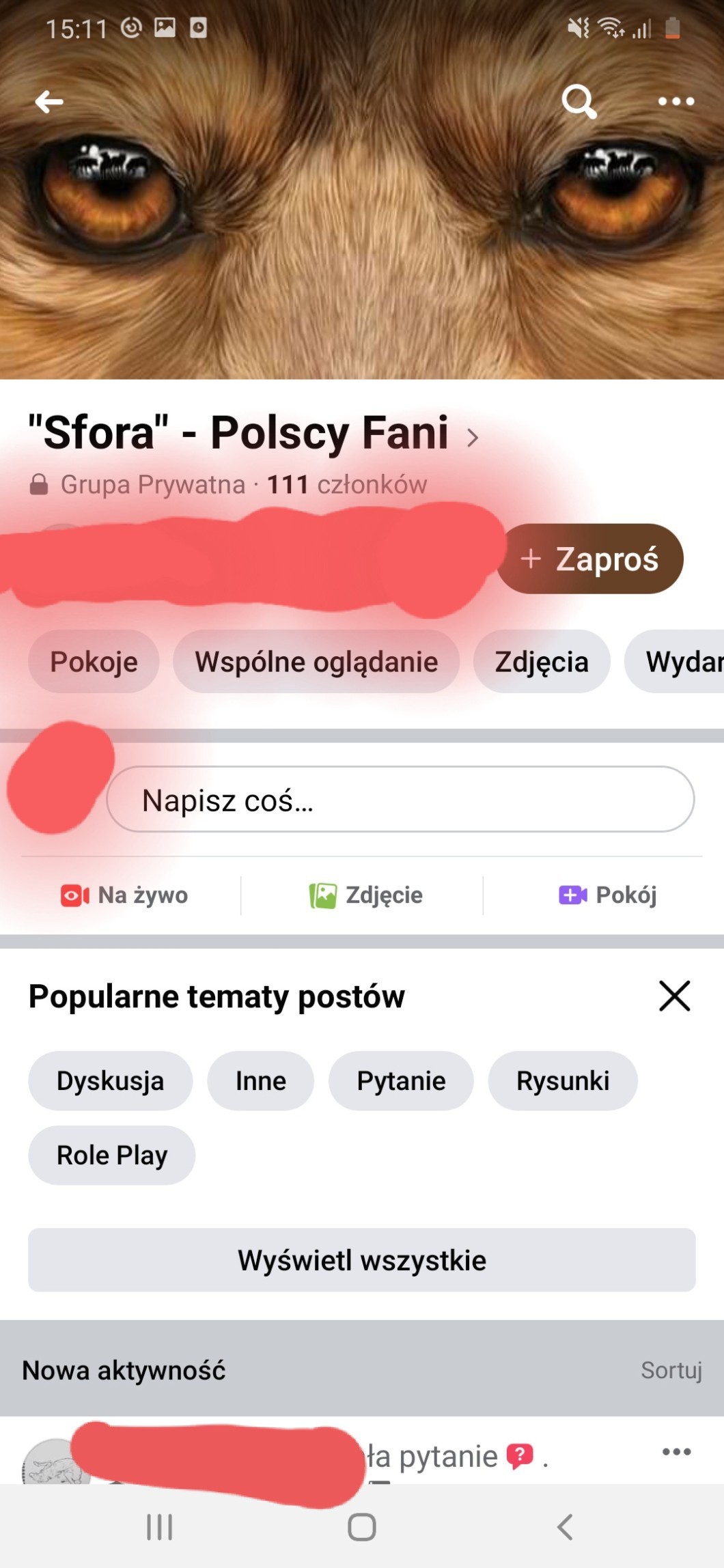Image resolution: width=724 pixels, height=1568 pixels.
Task: Start a Na żywo live video
Action: [x=124, y=895]
